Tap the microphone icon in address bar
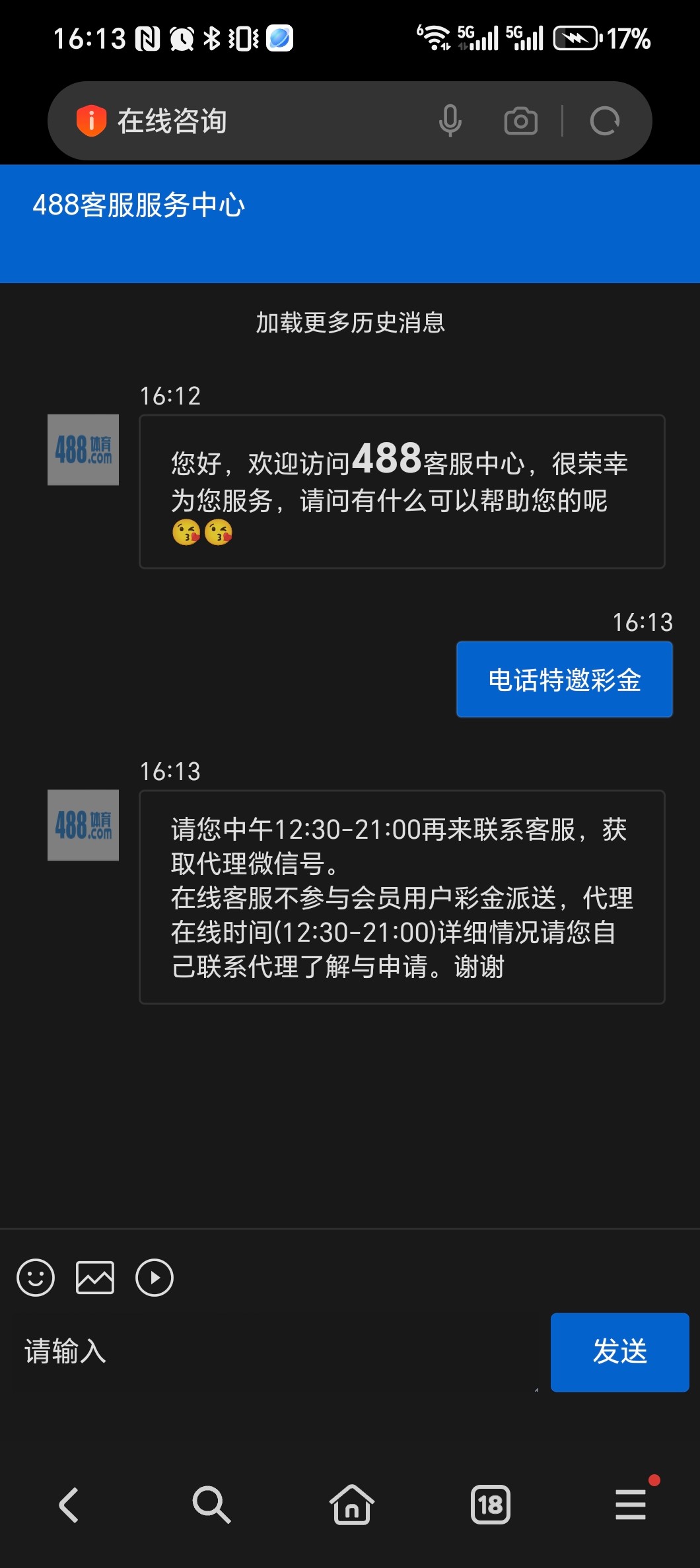 [450, 121]
